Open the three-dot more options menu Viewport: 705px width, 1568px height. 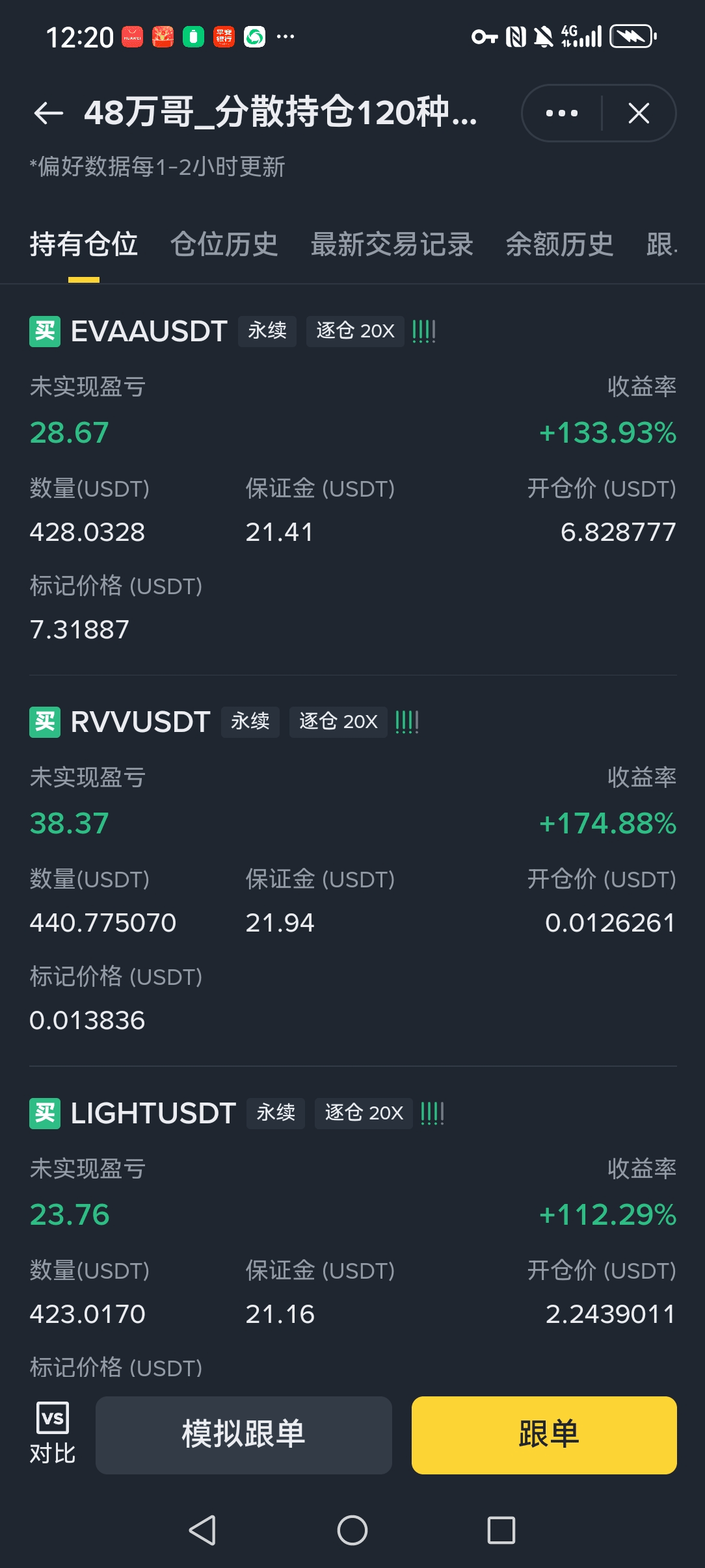pyautogui.click(x=562, y=113)
